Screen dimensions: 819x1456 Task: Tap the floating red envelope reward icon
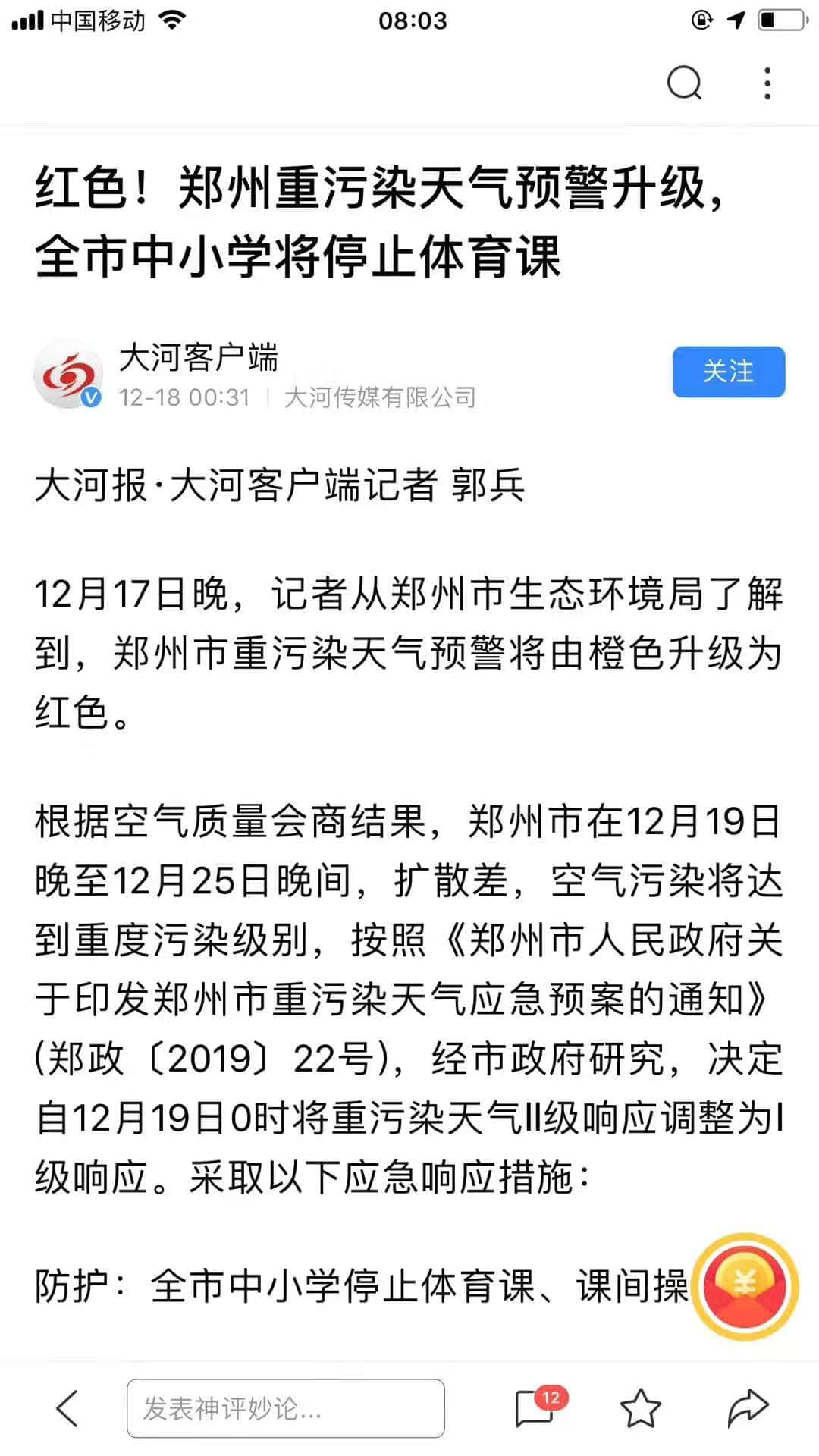pyautogui.click(x=747, y=1285)
